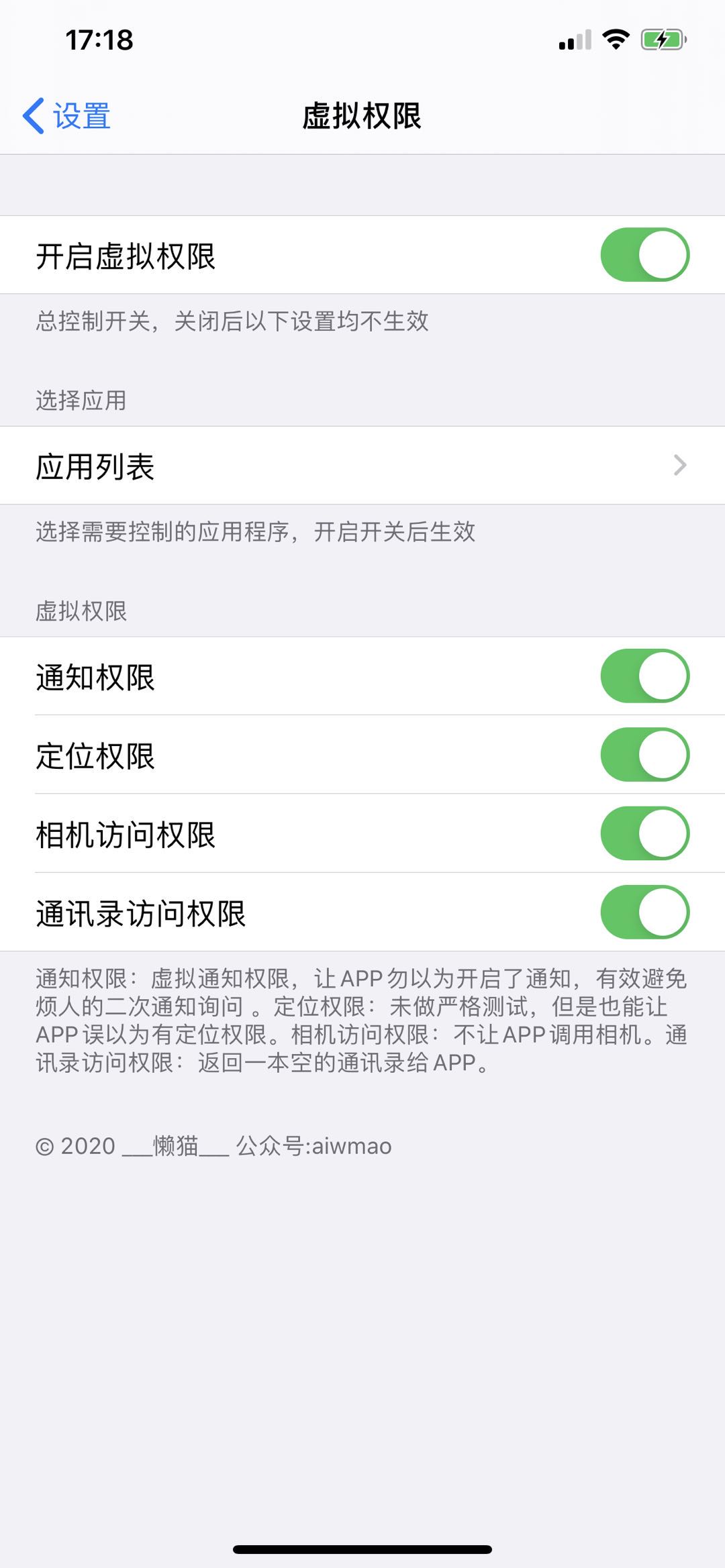Open 应用列表

[x=362, y=466]
